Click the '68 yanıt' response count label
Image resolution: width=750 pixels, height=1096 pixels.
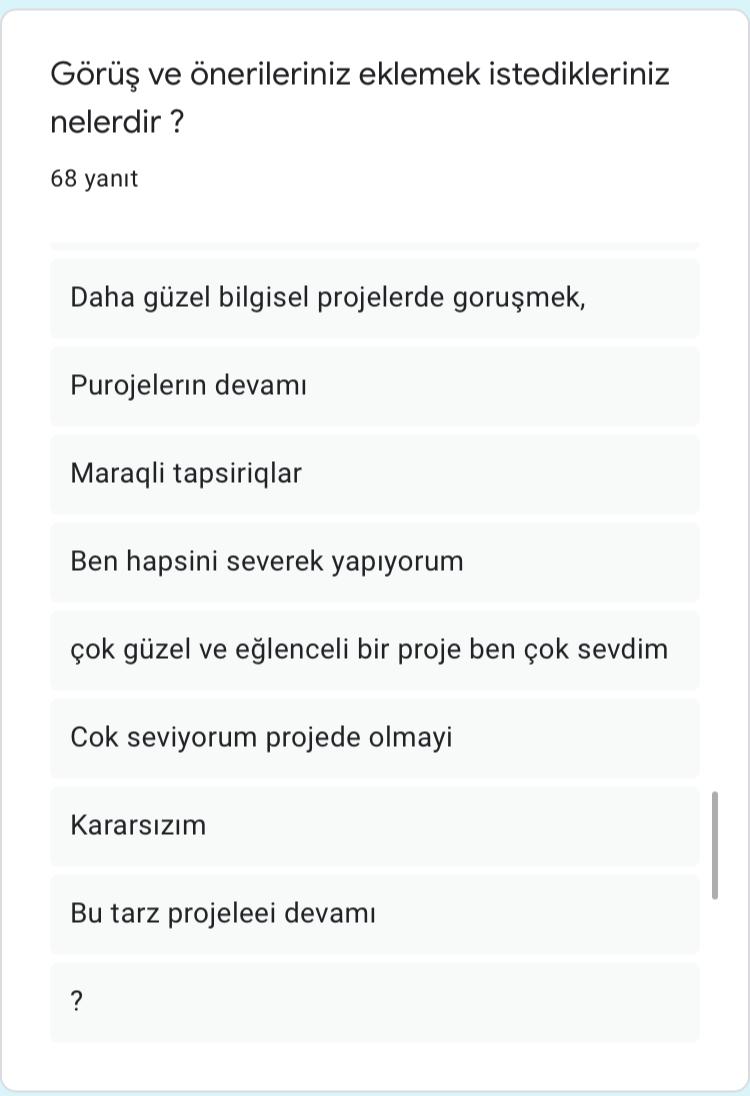pos(94,179)
